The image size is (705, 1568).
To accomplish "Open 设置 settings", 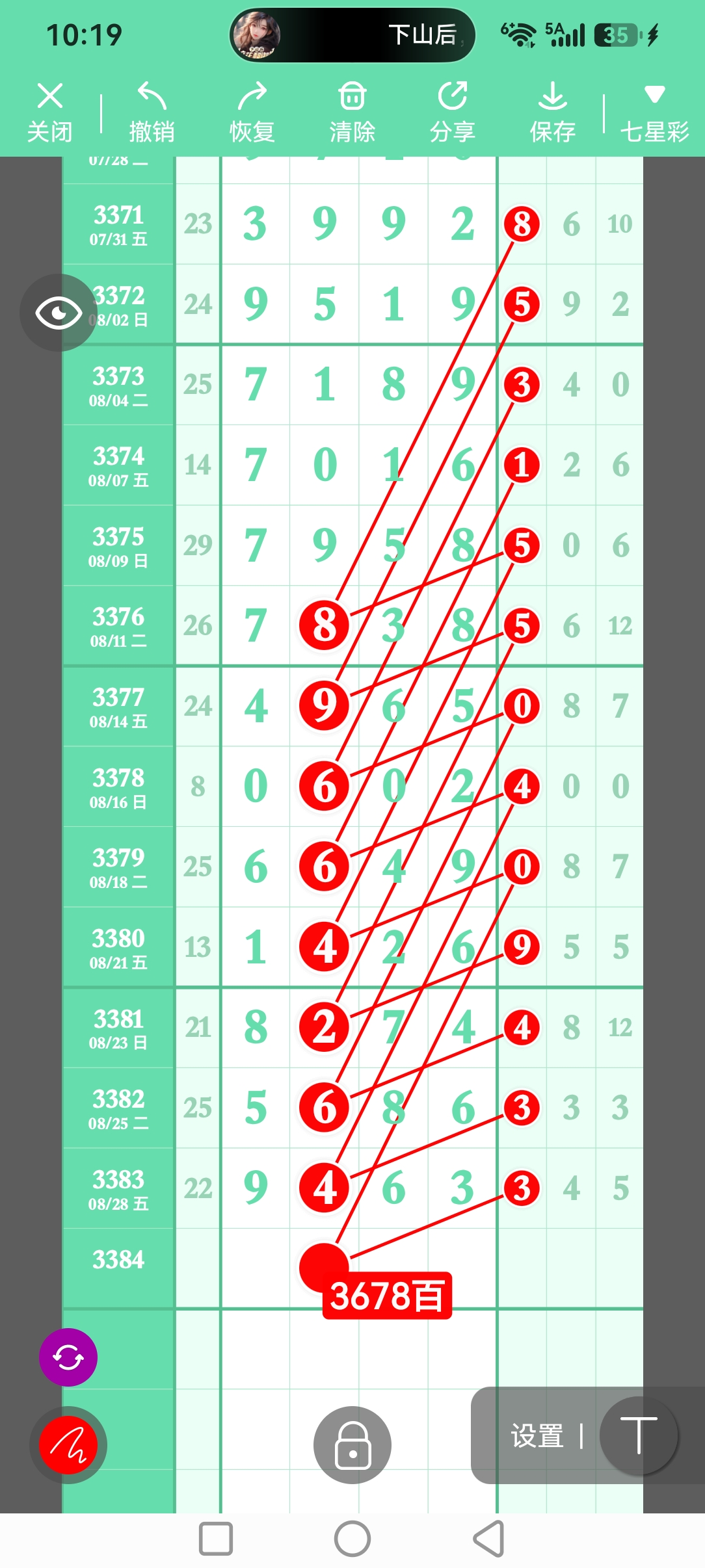I will pos(537,1436).
